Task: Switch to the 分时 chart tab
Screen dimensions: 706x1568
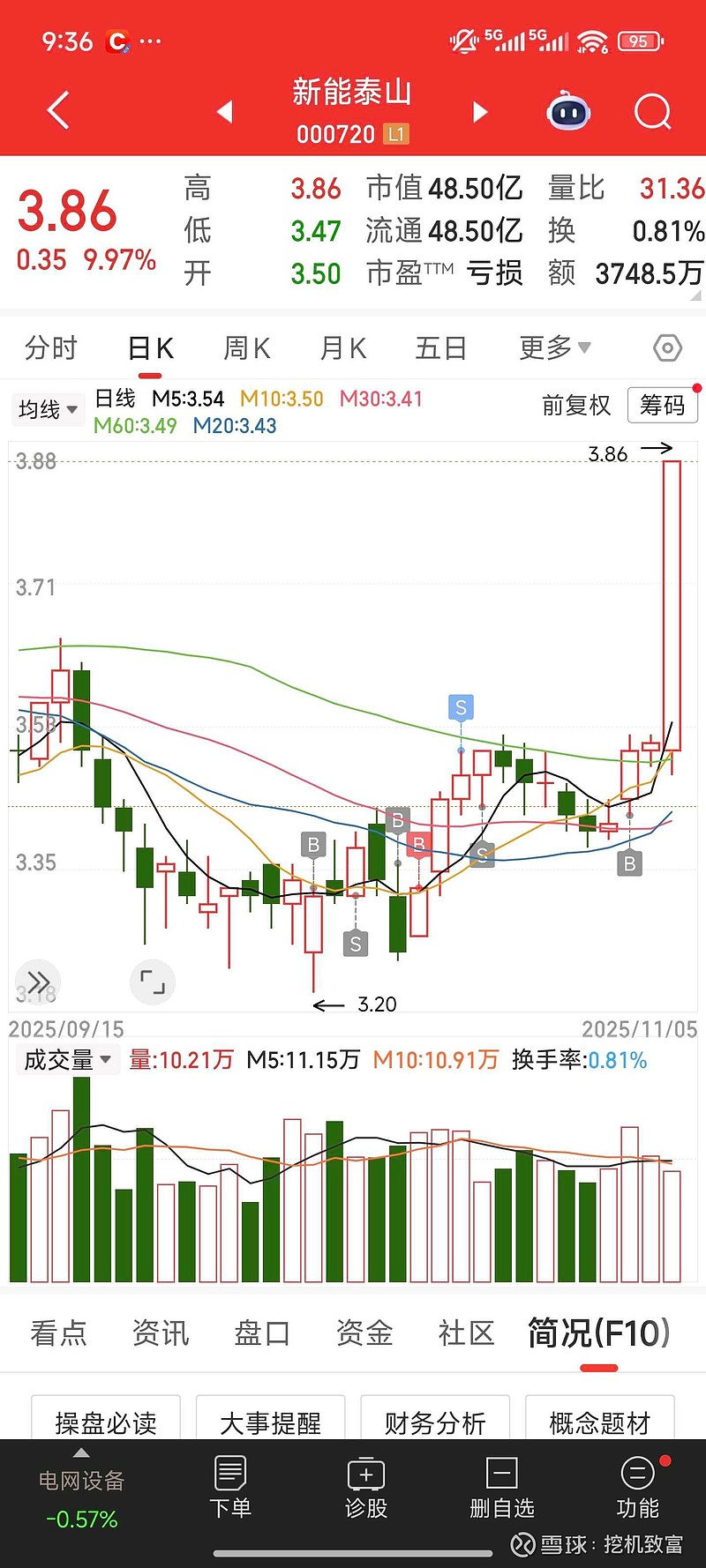Action: pyautogui.click(x=51, y=348)
